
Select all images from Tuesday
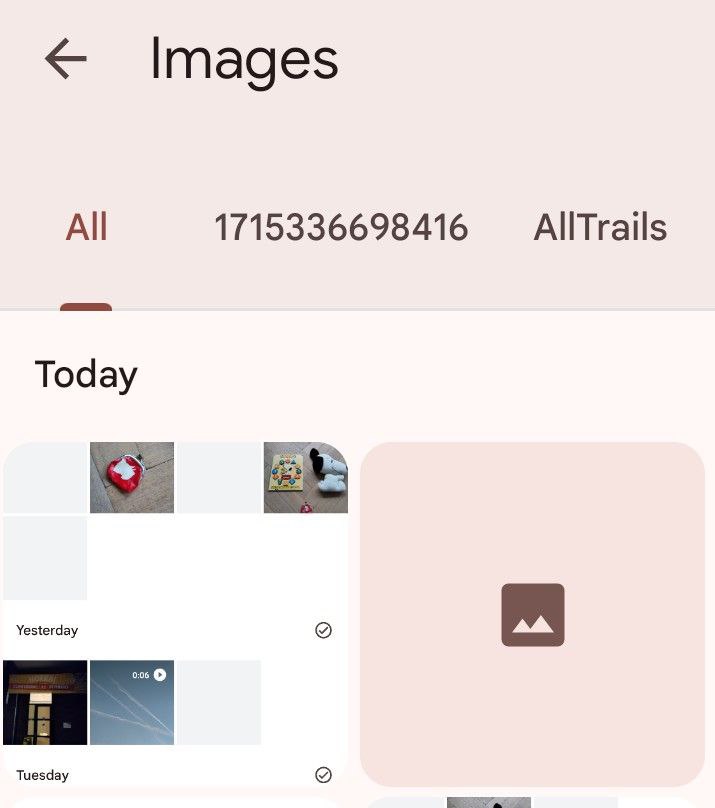323,774
